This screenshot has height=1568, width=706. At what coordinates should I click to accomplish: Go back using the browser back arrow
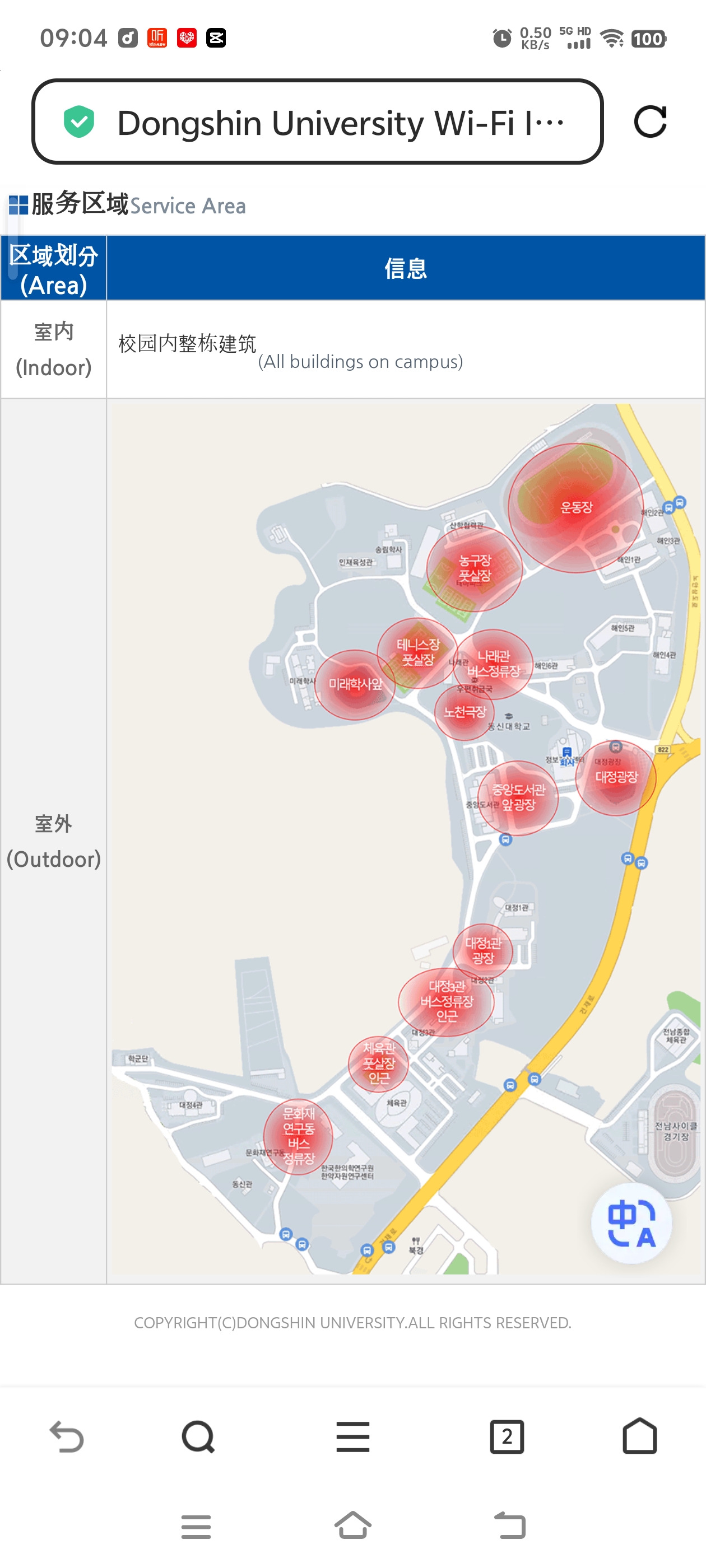pyautogui.click(x=66, y=1436)
